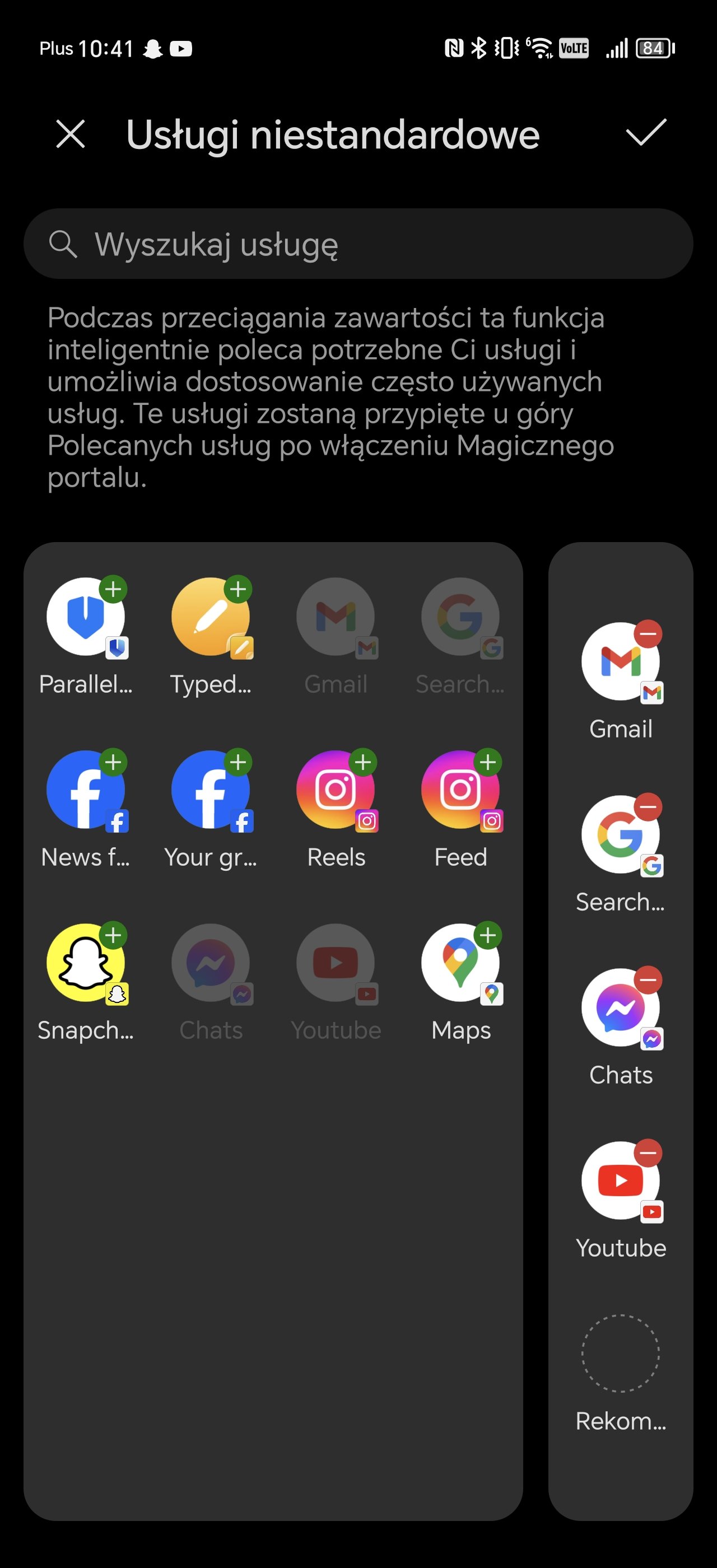Add the Typed note service

click(x=238, y=589)
